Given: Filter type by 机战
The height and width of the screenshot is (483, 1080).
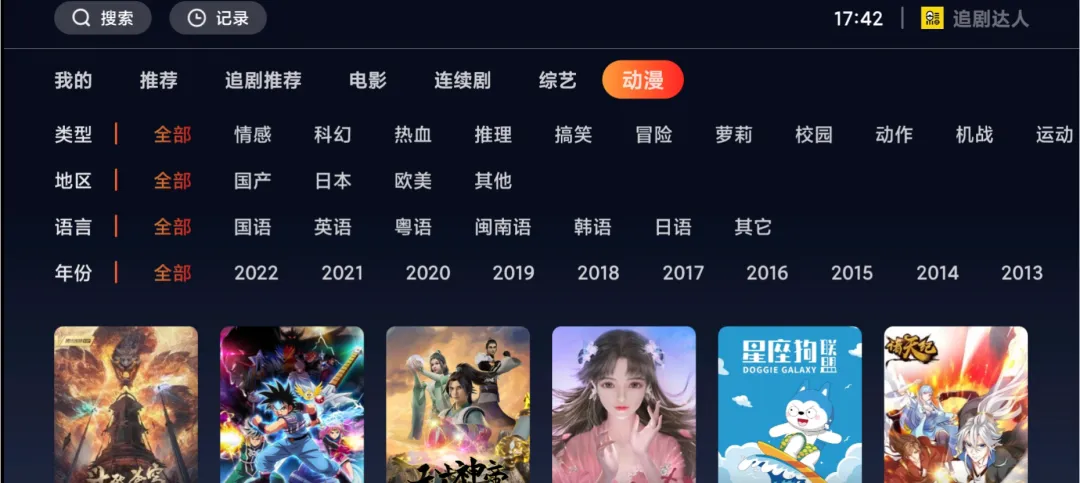Looking at the screenshot, I should pyautogui.click(x=974, y=135).
